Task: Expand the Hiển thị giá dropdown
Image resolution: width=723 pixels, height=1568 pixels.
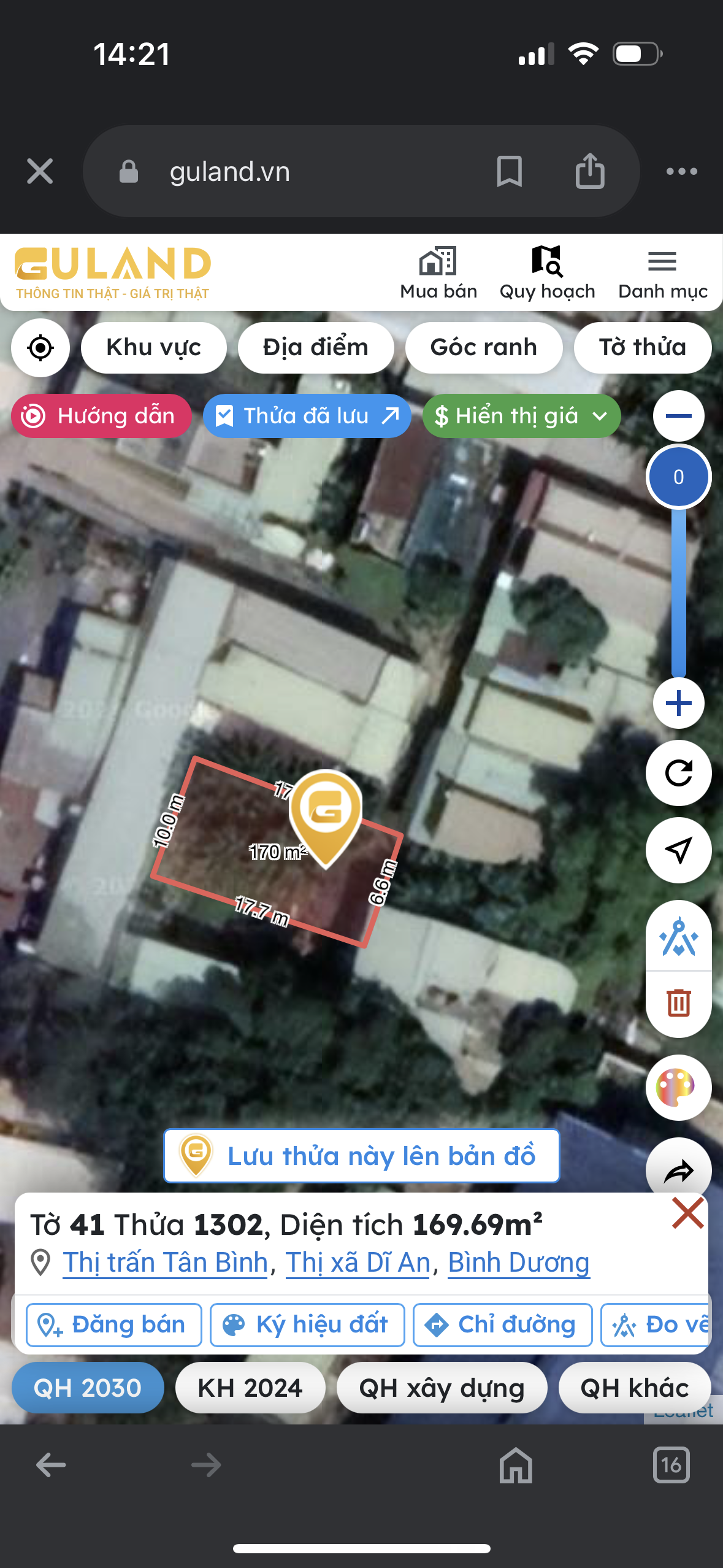Action: (521, 416)
